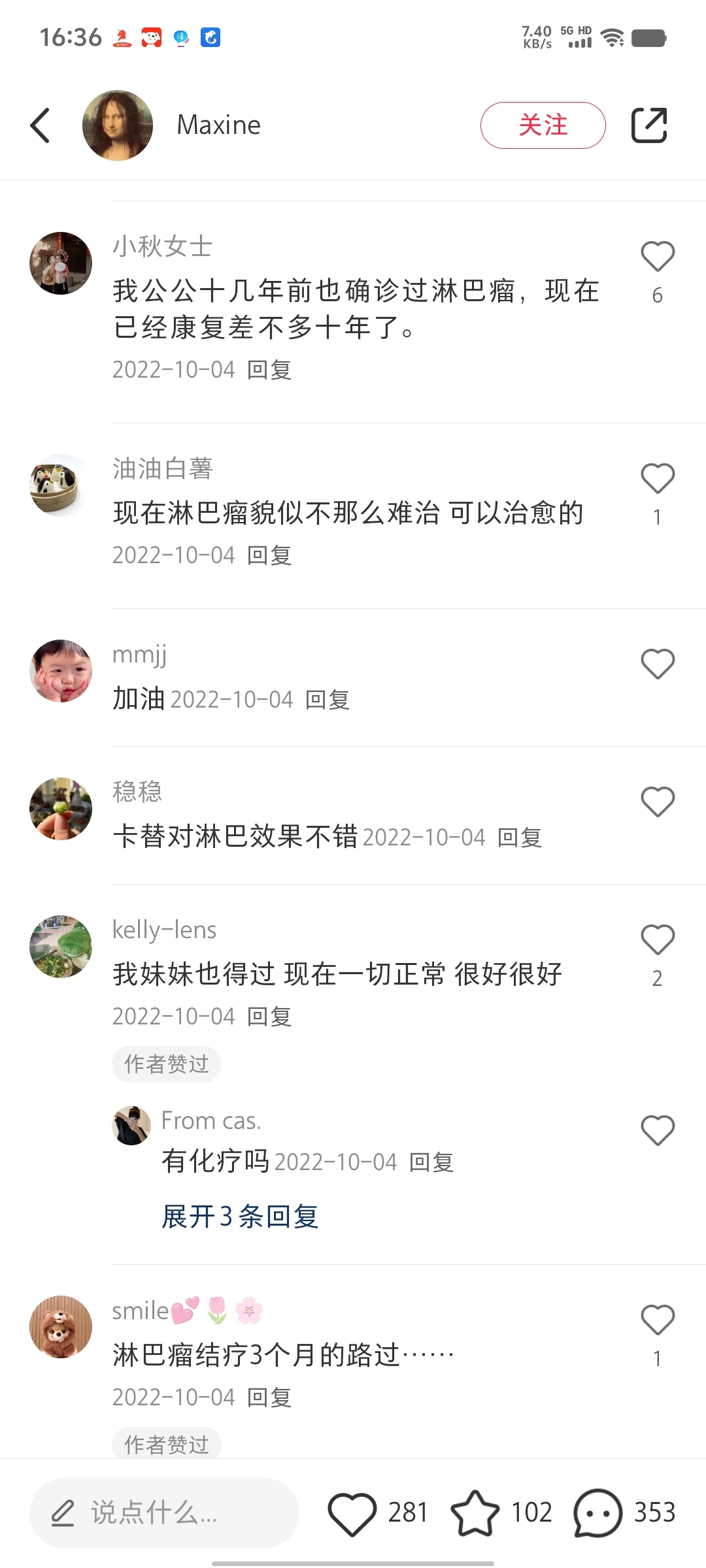
Task: Like the post with the bottom heart icon
Action: (x=352, y=1512)
